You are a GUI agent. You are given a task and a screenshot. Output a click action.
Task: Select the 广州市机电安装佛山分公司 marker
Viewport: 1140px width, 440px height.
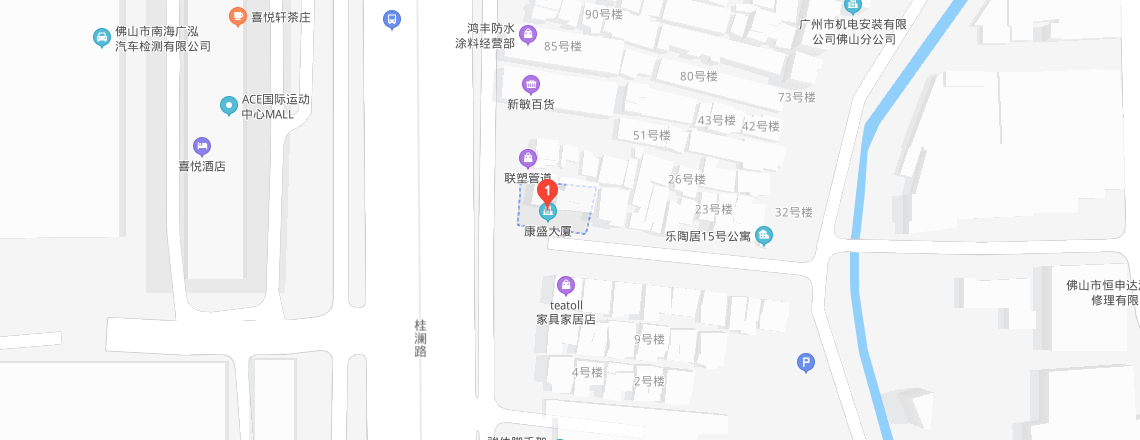[852, 5]
